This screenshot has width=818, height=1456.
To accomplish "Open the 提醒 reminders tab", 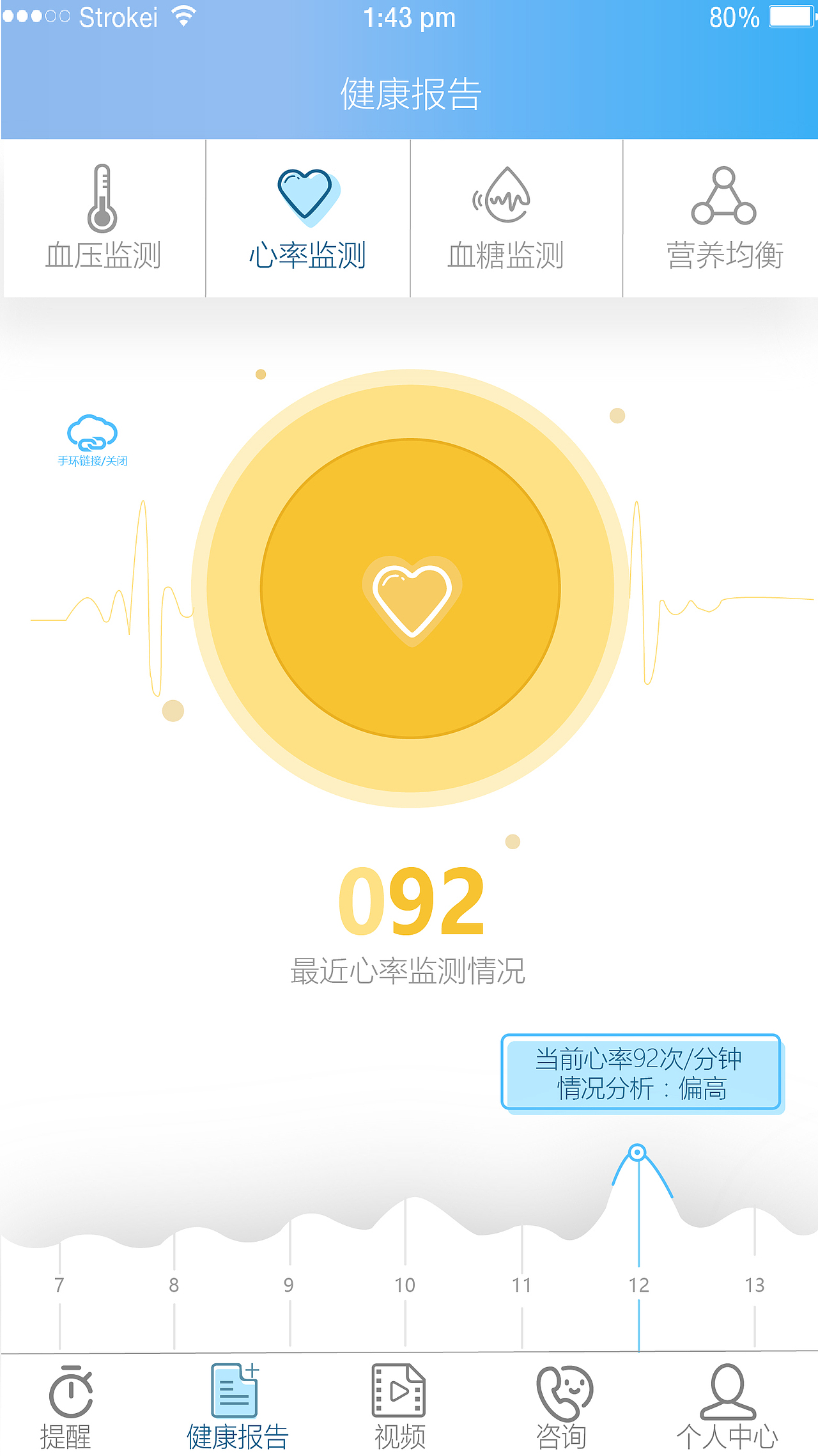I will [67, 1407].
